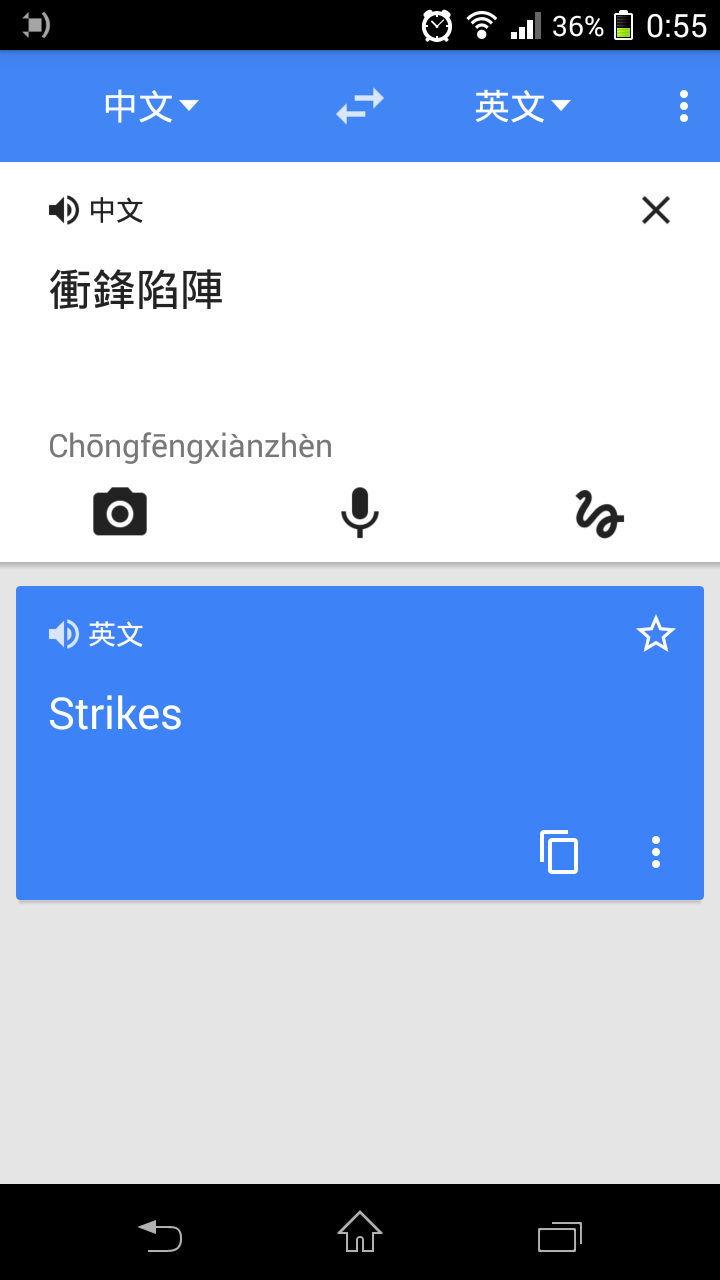Listen to the Chinese source text

pos(64,210)
